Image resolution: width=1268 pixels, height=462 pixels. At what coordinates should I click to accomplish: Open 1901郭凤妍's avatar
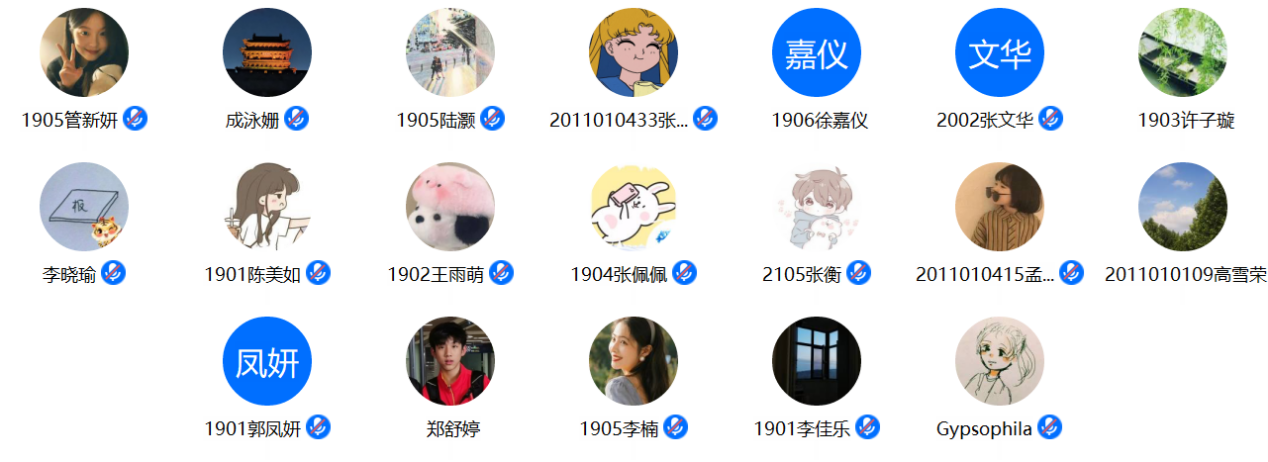pyautogui.click(x=267, y=361)
